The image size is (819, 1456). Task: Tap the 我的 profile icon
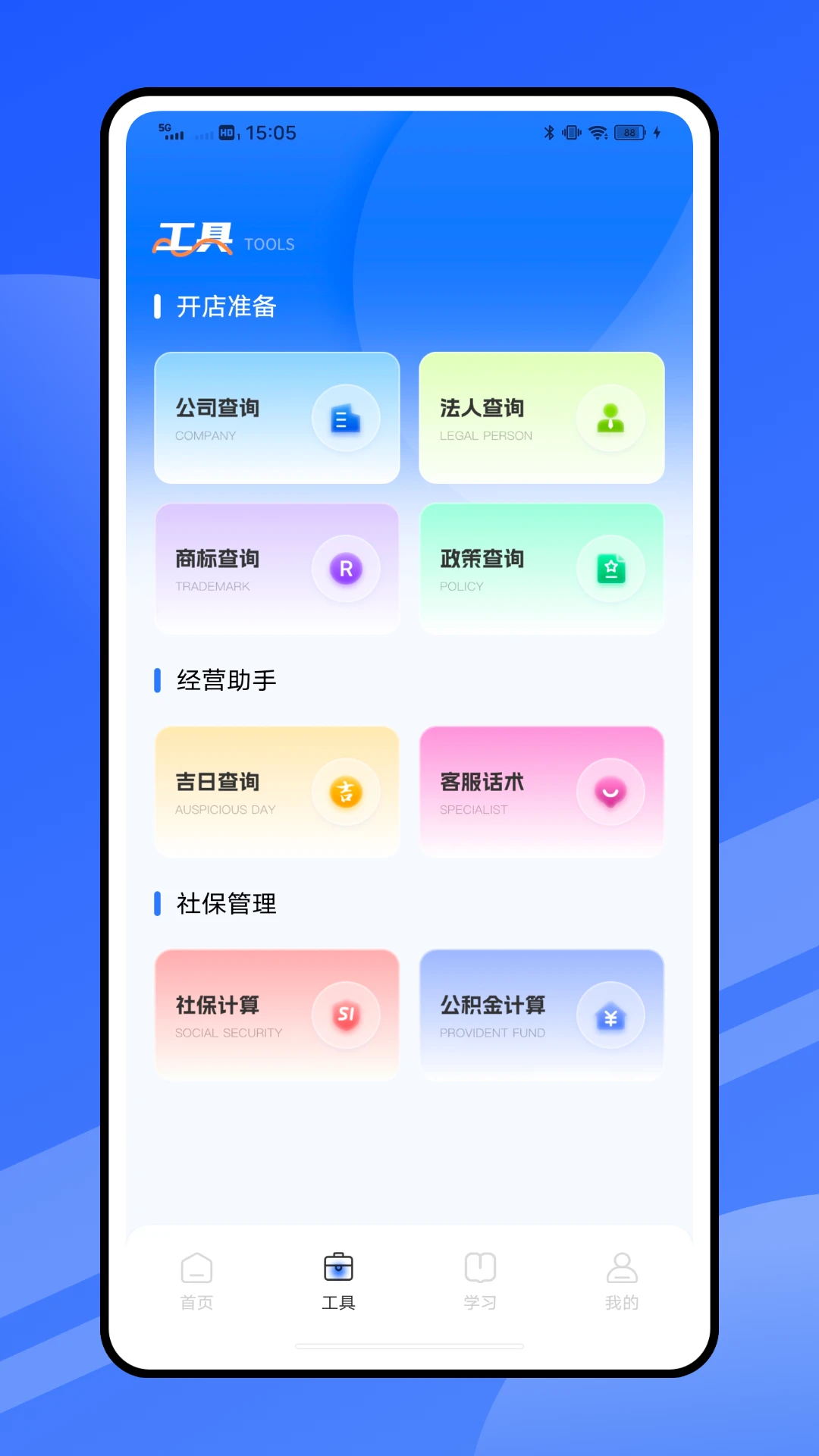[621, 1266]
